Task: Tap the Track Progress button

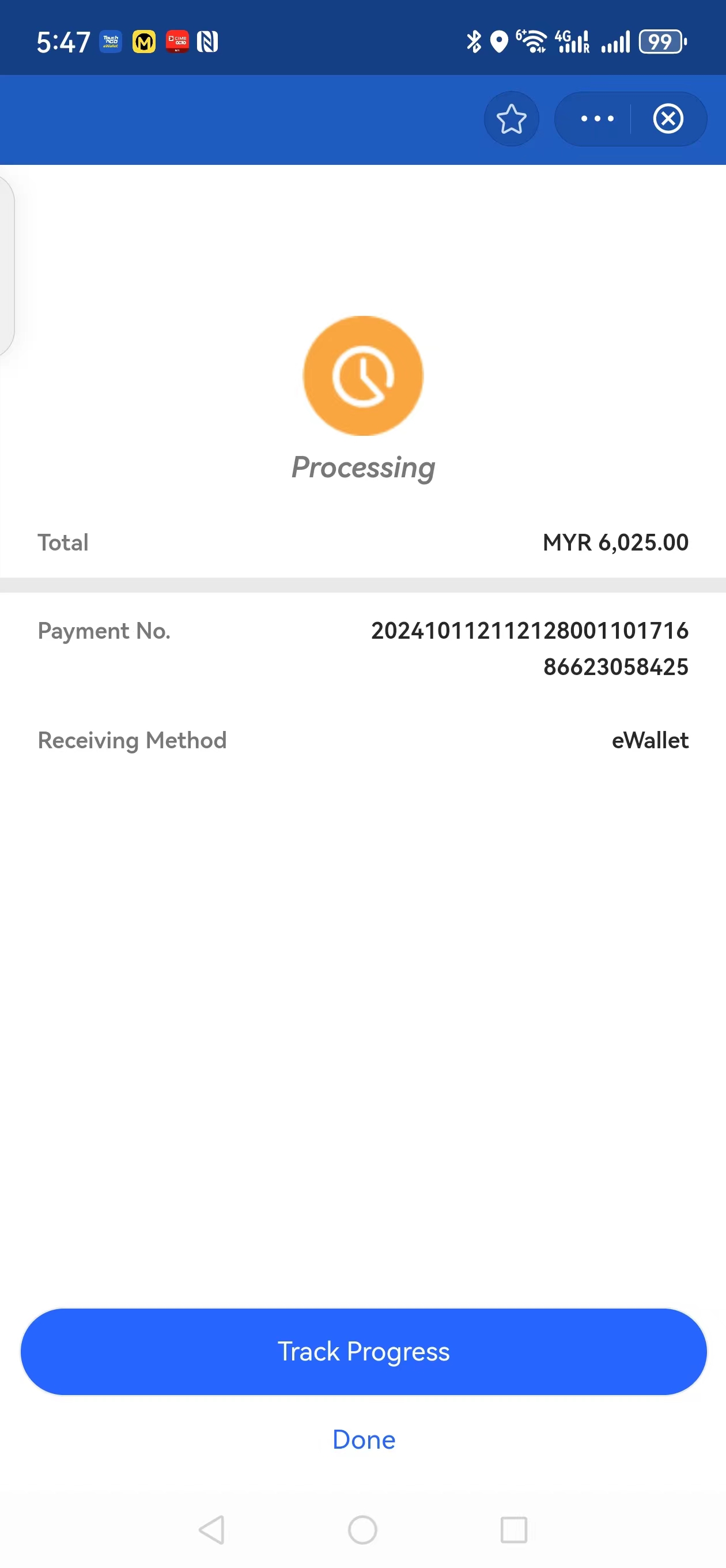Action: (364, 1351)
